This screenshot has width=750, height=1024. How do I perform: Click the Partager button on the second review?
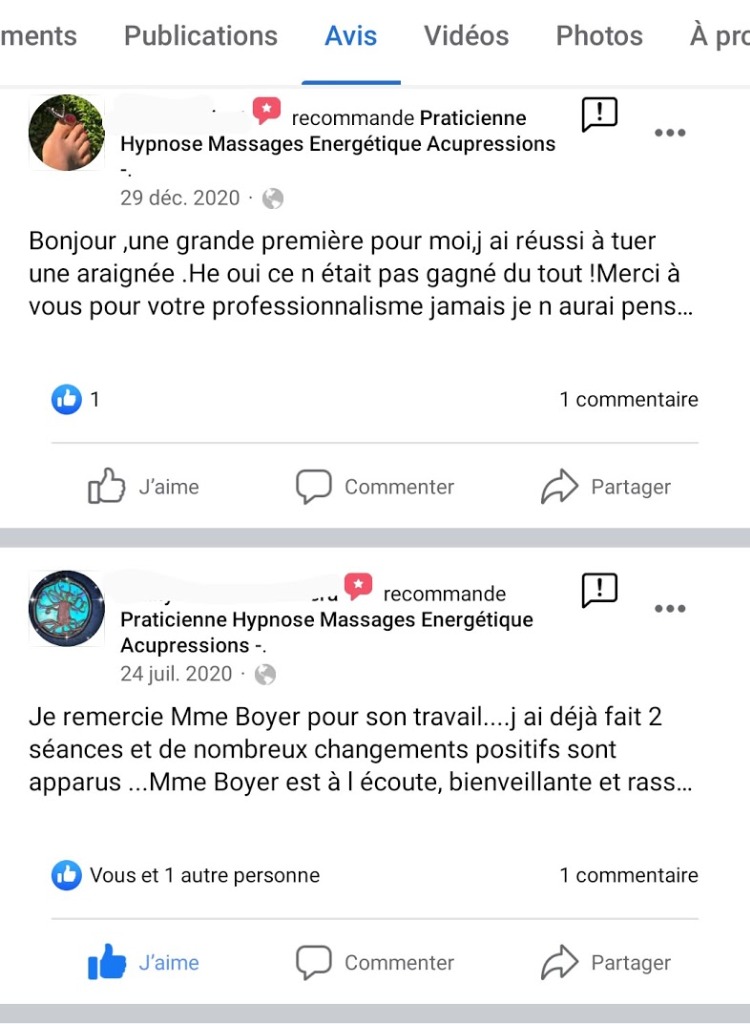point(611,962)
